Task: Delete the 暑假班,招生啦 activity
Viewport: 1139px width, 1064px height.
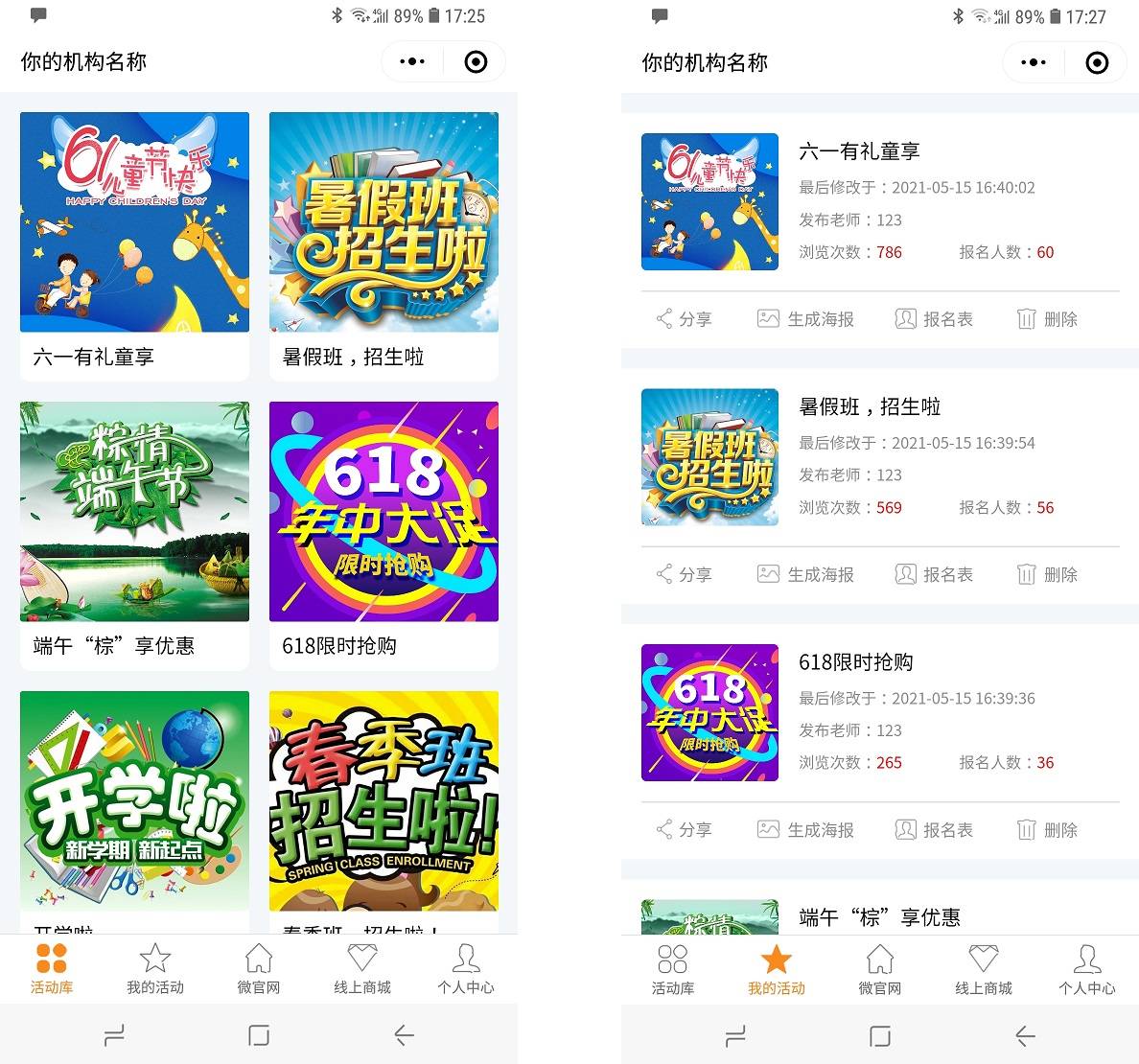Action: (x=1047, y=574)
